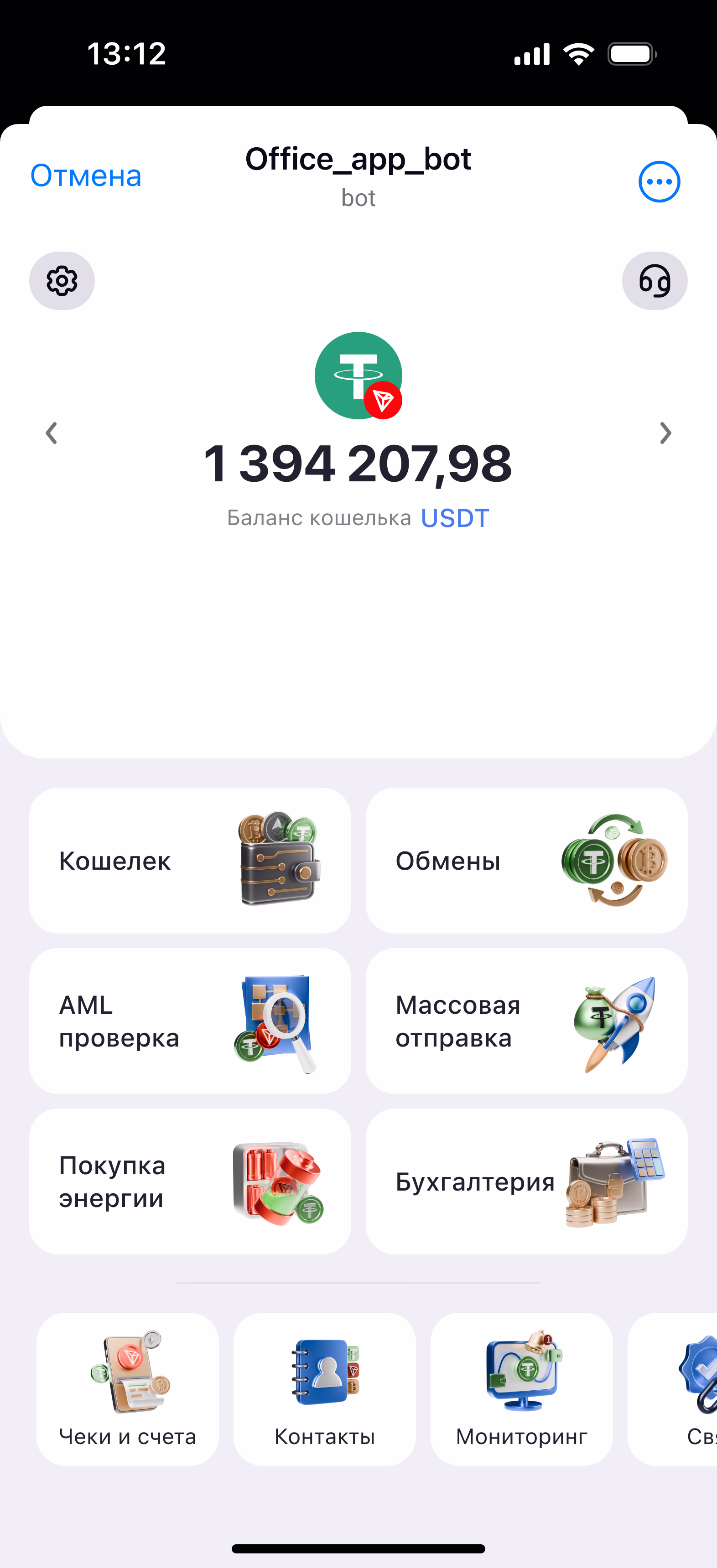This screenshot has width=717, height=1568.
Task: Contact support via the headset icon
Action: (654, 281)
